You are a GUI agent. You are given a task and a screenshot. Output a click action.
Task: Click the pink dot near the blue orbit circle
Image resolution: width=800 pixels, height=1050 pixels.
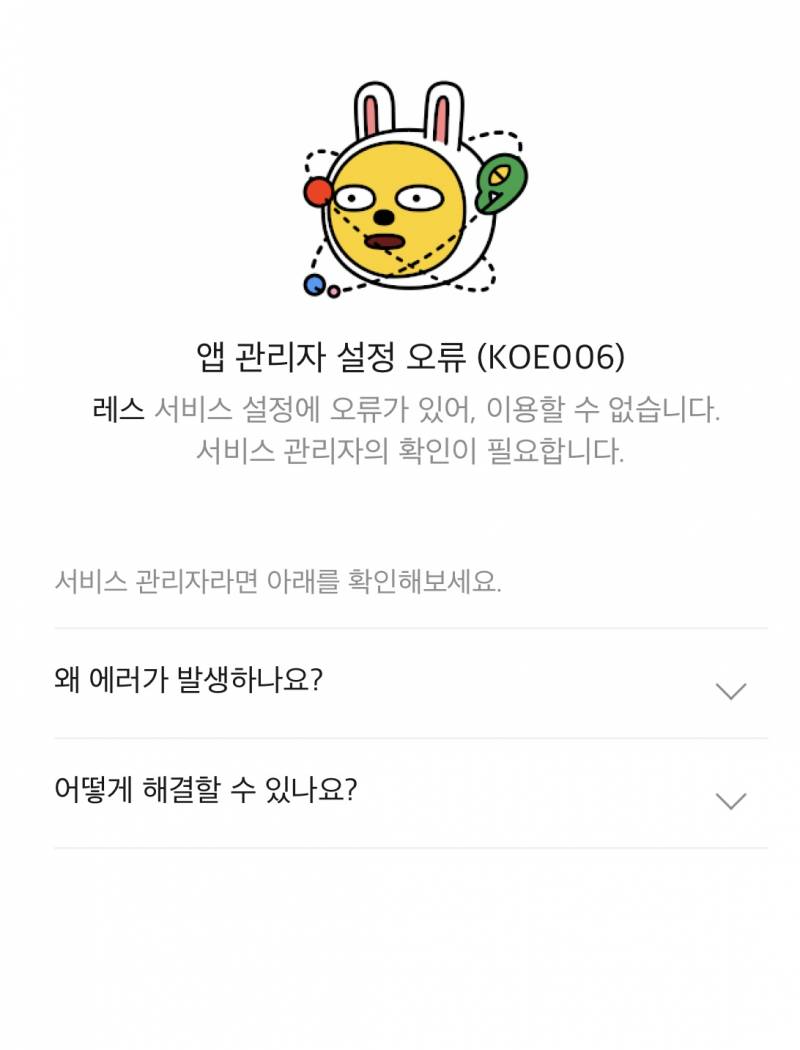click(x=331, y=291)
